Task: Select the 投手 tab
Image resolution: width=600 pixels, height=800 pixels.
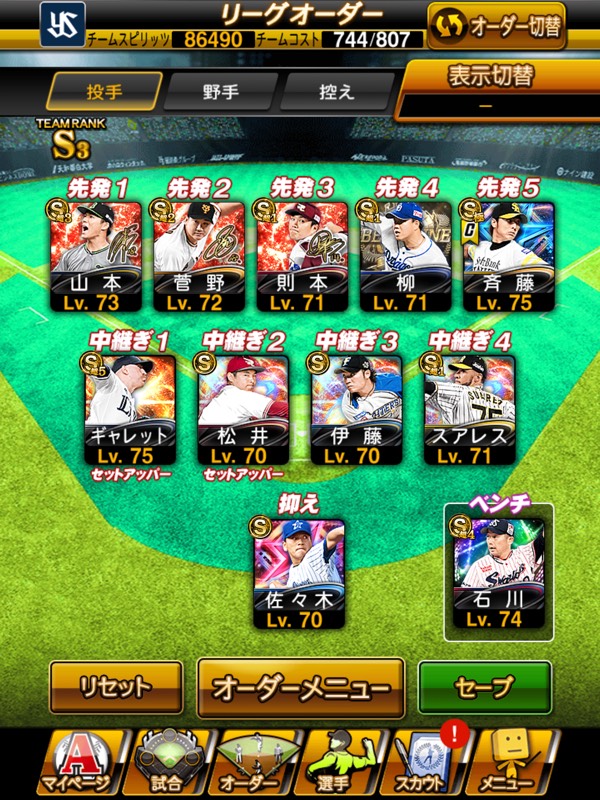Action: 107,90
